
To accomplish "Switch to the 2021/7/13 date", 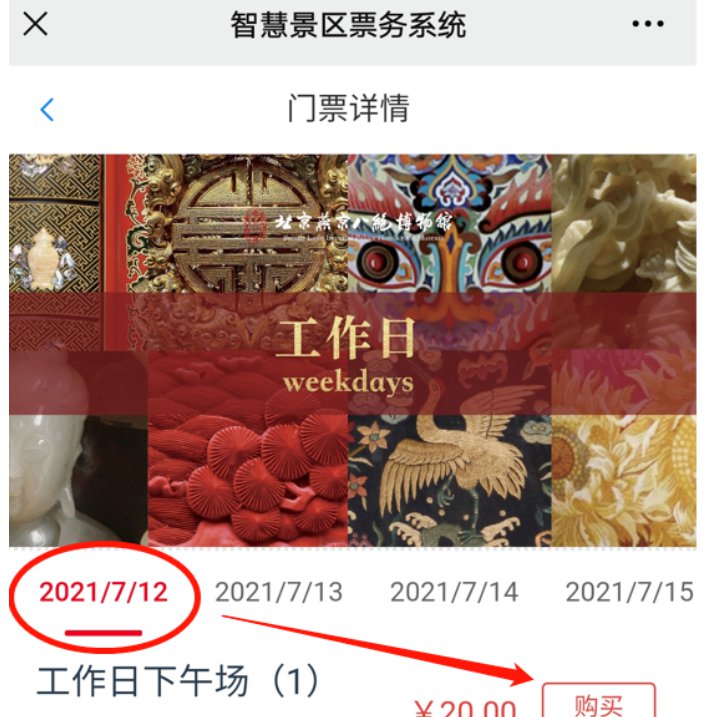I will [x=278, y=592].
